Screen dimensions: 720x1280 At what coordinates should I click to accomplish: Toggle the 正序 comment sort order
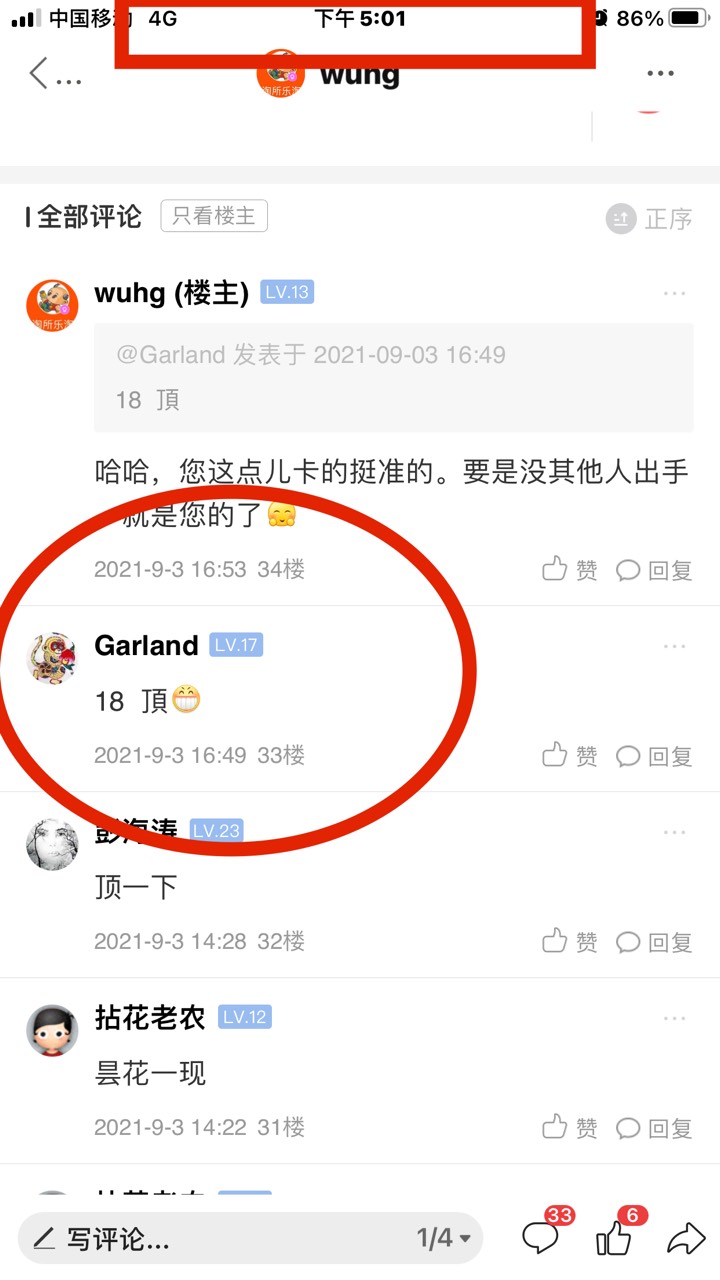coord(650,219)
